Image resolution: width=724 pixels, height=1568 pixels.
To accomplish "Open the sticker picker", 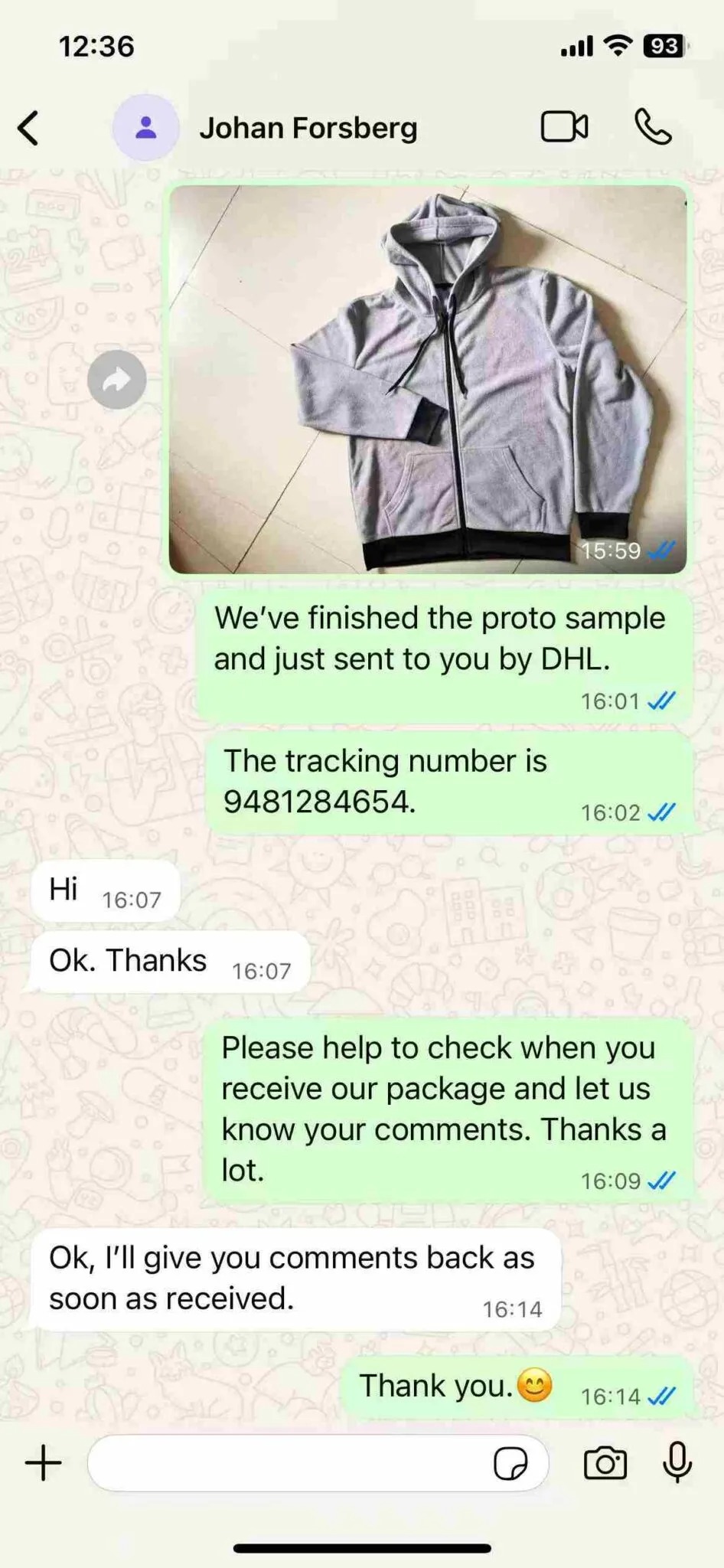I will [510, 1463].
